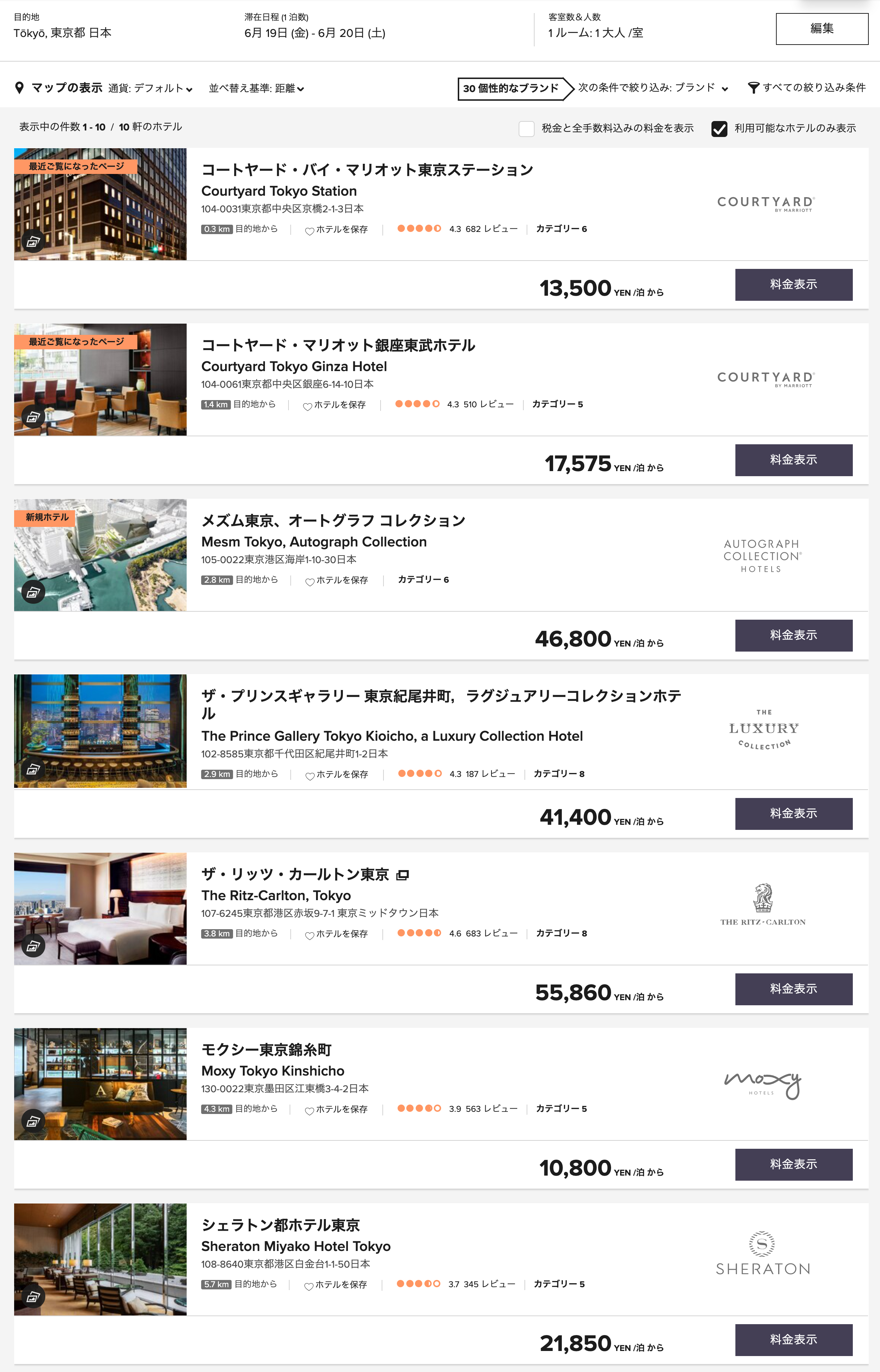View rates for Moxy Tokyo Kinshicho
This screenshot has width=880, height=1372.
[x=793, y=1164]
